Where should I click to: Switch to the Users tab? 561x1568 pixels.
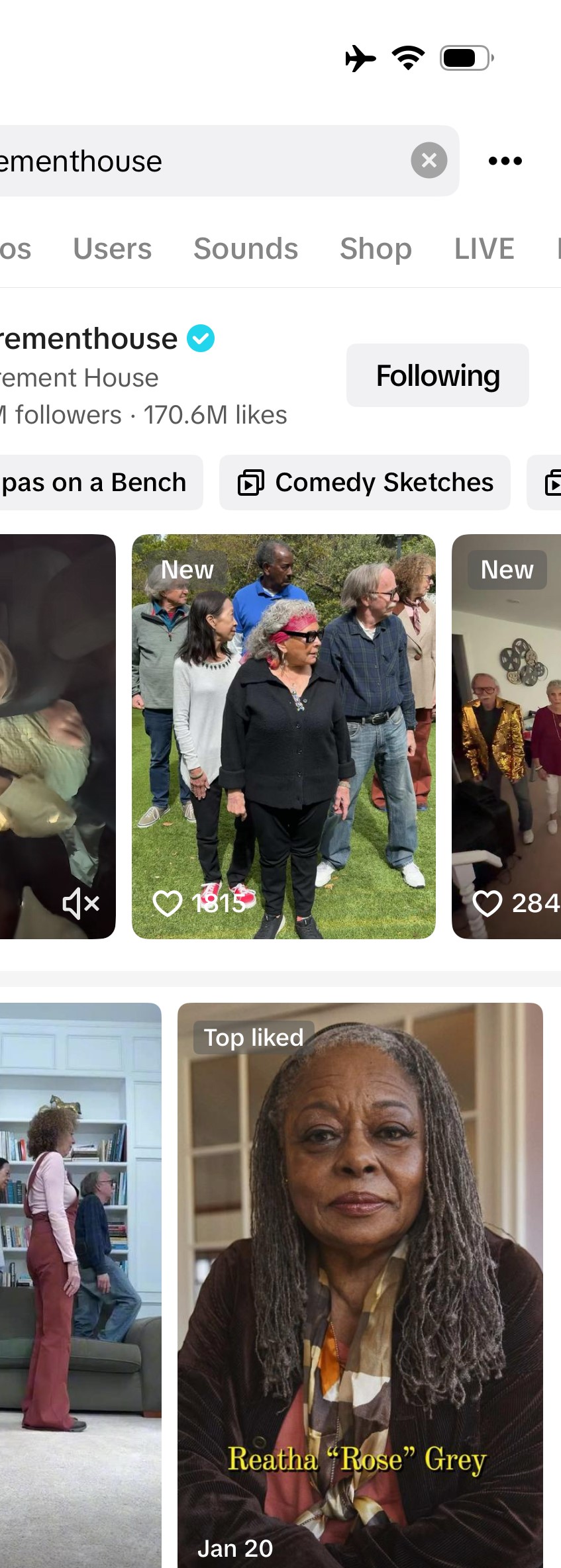[112, 249]
